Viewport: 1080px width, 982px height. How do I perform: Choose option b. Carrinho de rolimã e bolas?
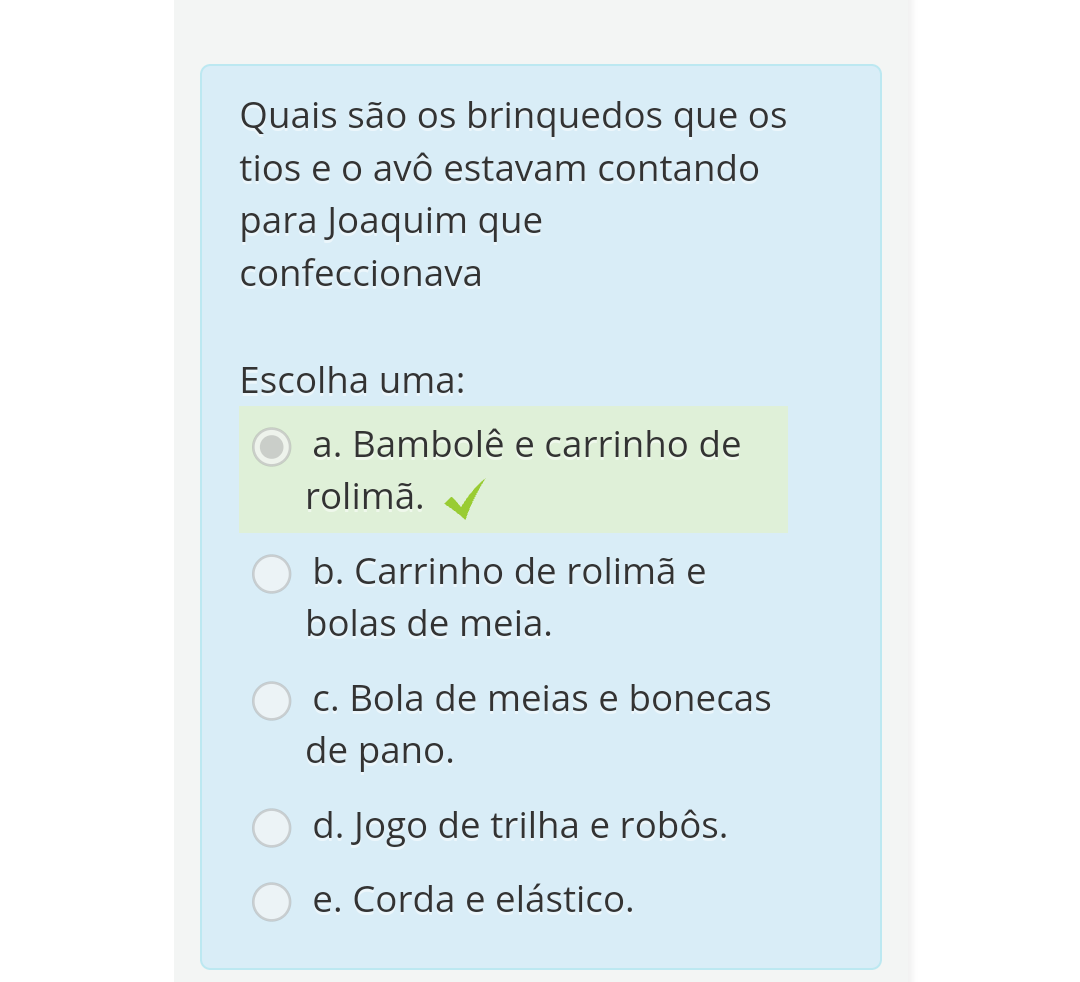coord(271,574)
